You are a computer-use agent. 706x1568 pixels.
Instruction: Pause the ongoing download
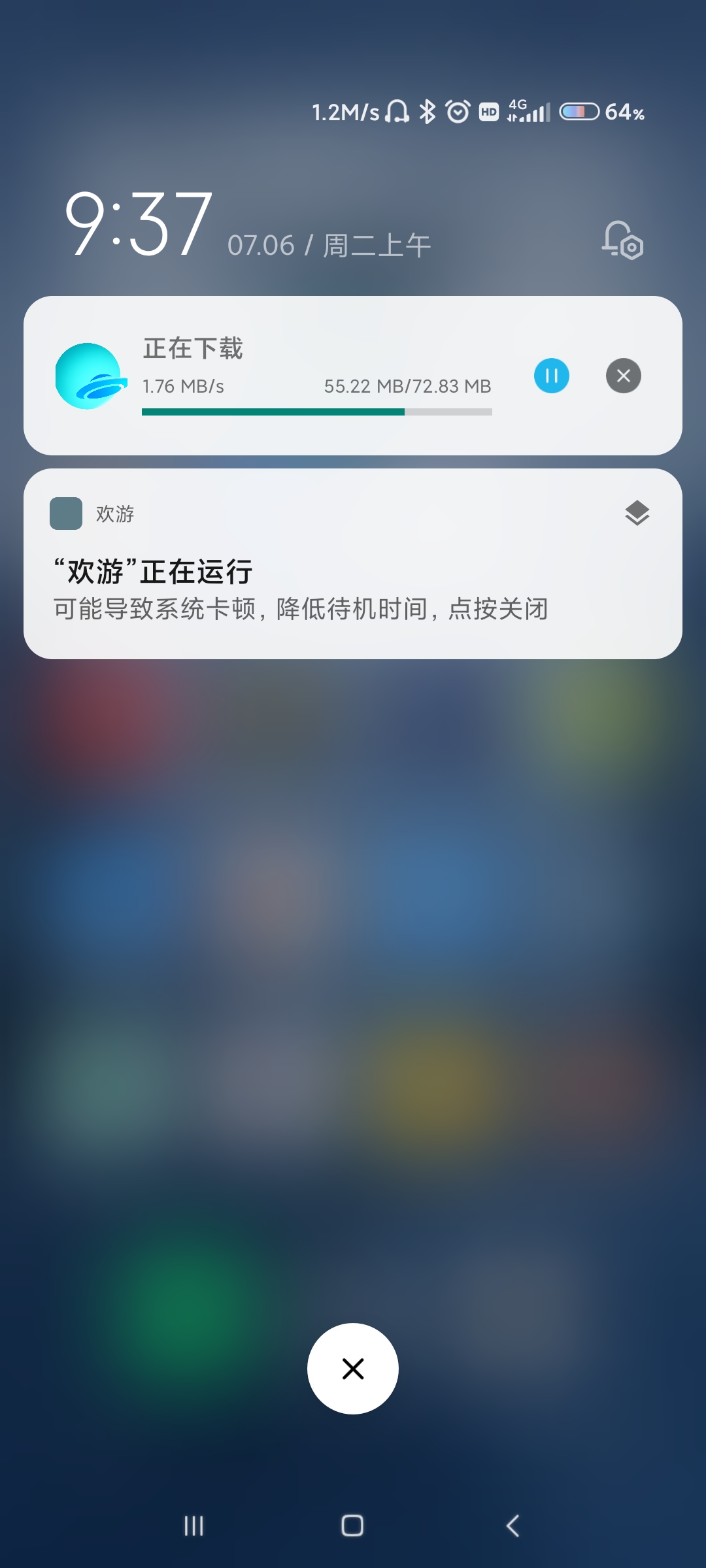(552, 376)
